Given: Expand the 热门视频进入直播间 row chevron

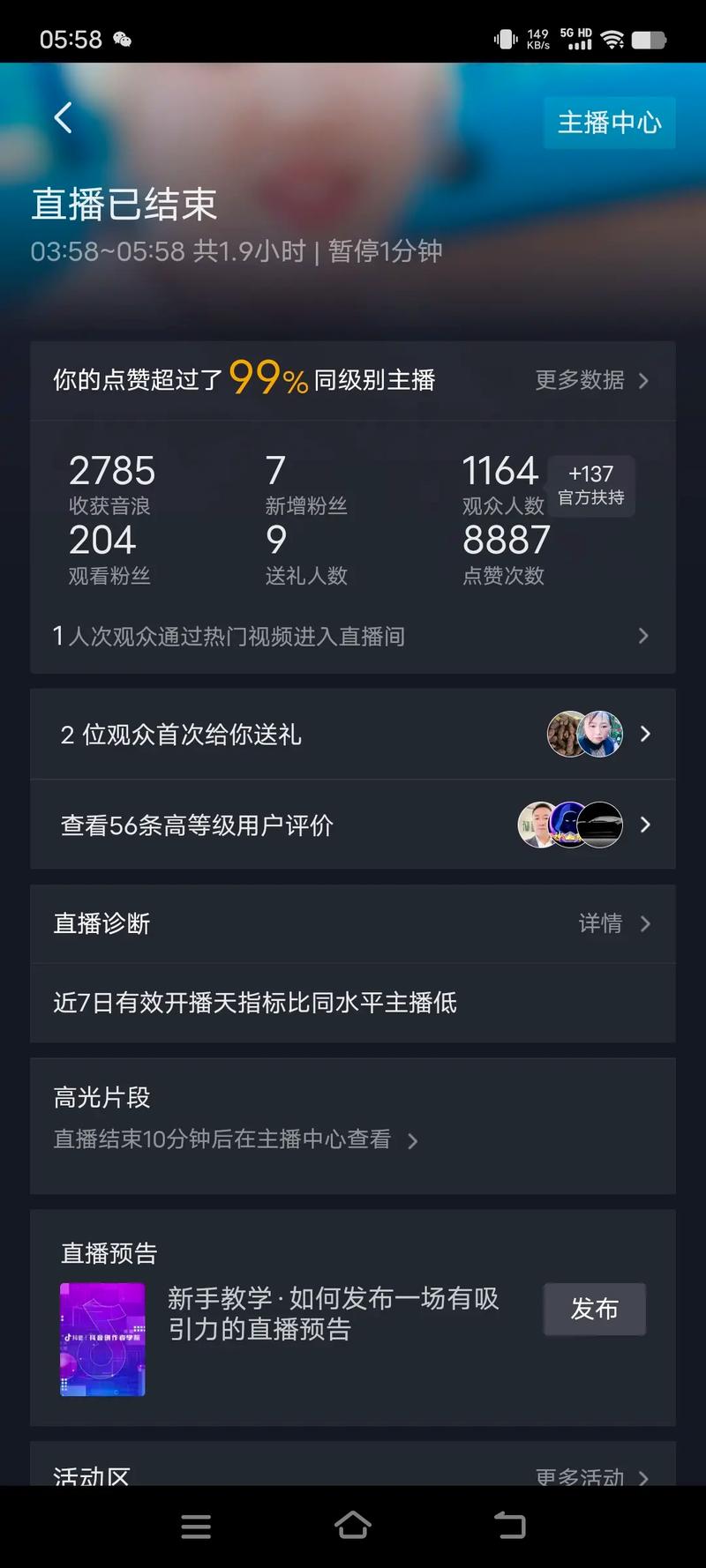Looking at the screenshot, I should click(x=643, y=636).
